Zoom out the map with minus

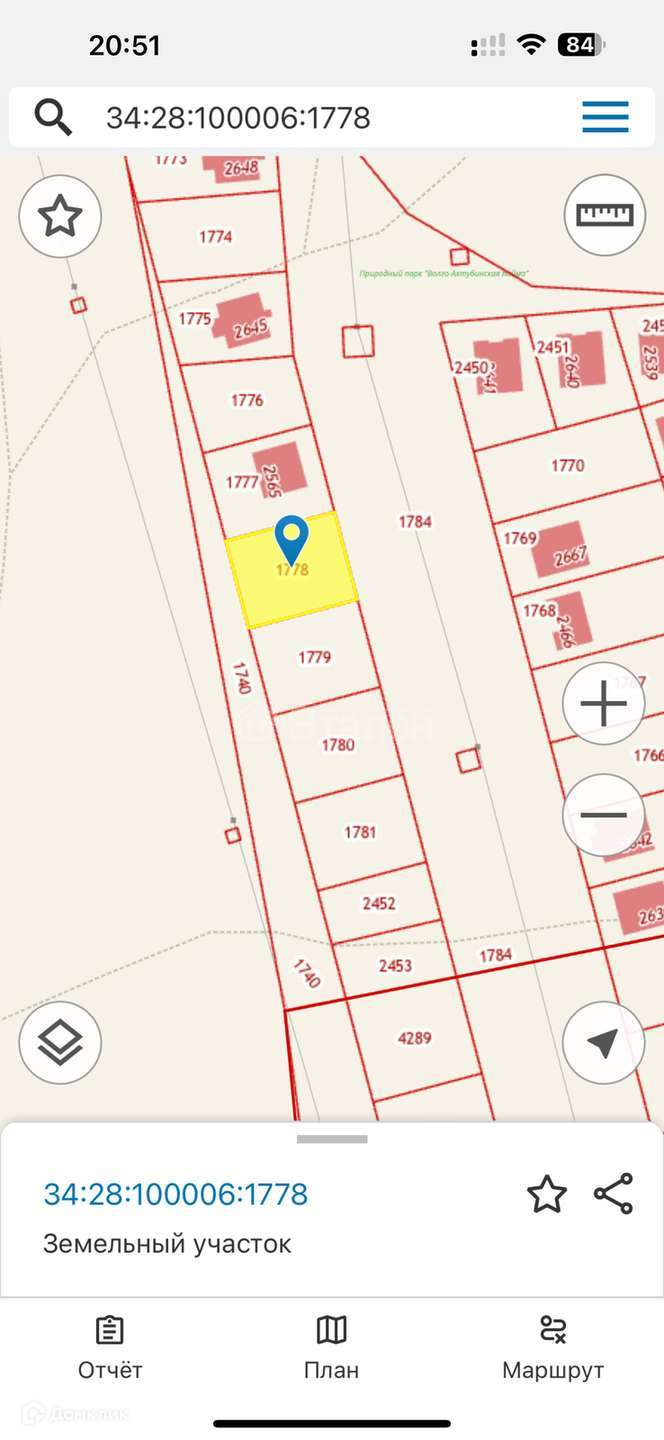604,815
